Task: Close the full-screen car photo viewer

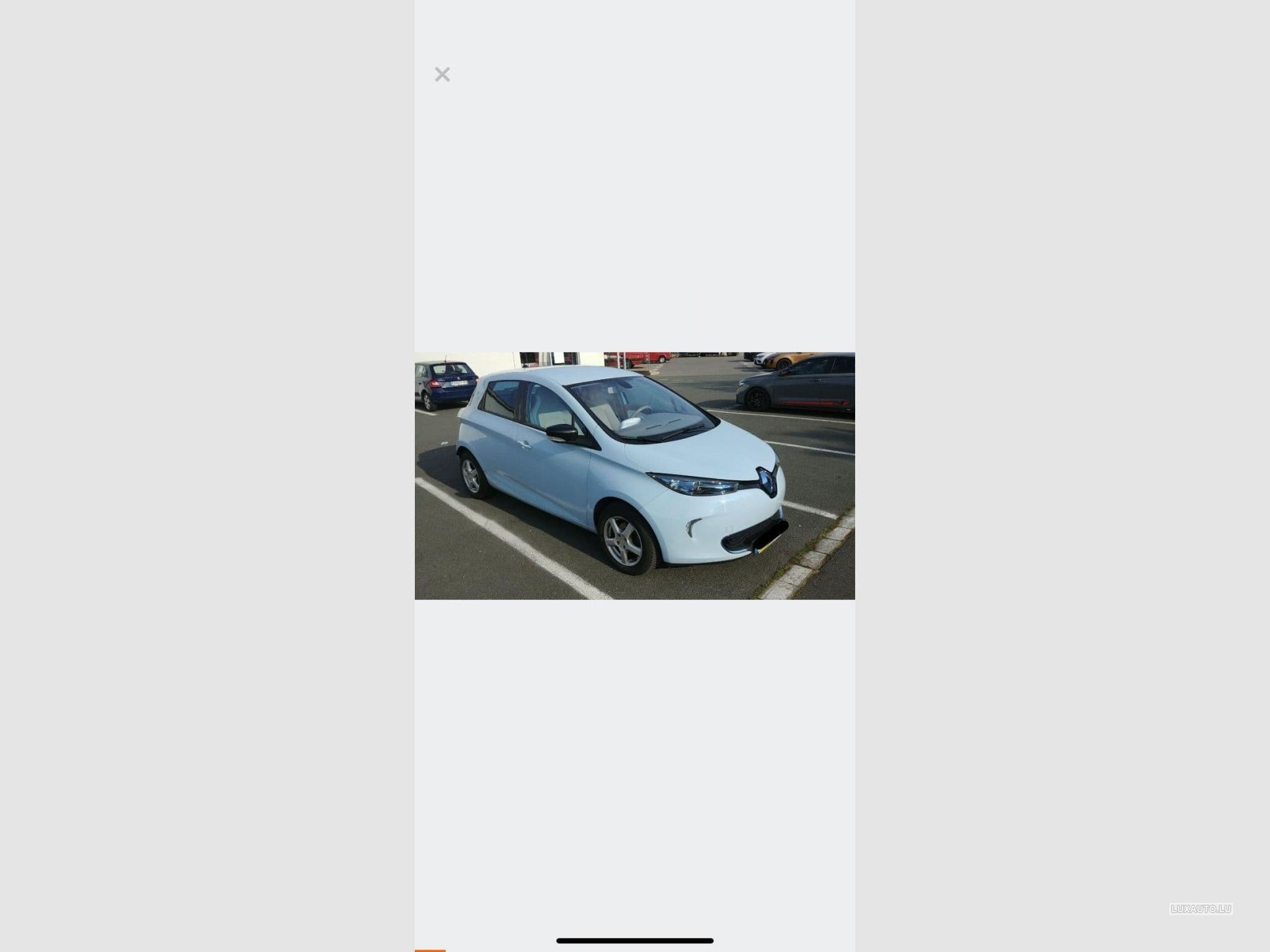Action: (x=442, y=75)
